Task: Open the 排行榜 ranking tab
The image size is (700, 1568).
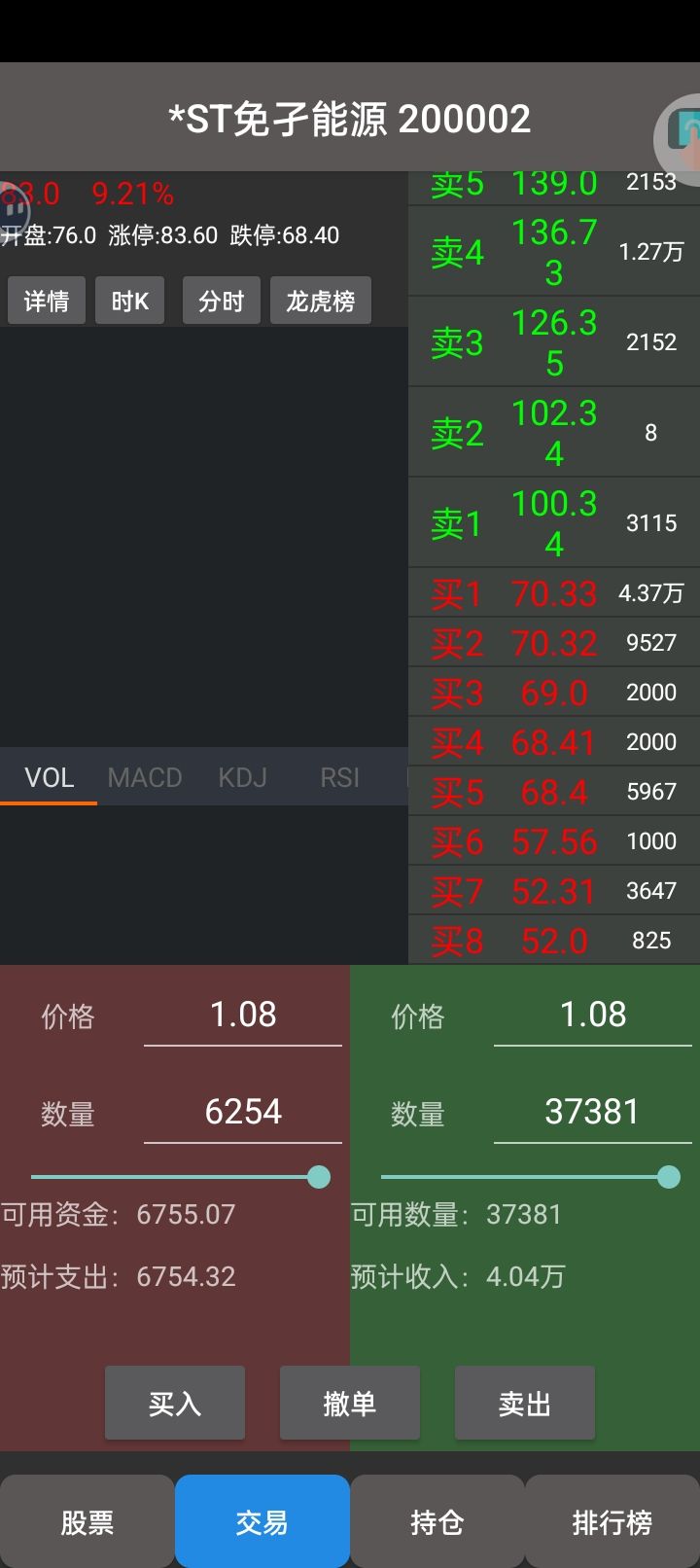Action: click(612, 1521)
